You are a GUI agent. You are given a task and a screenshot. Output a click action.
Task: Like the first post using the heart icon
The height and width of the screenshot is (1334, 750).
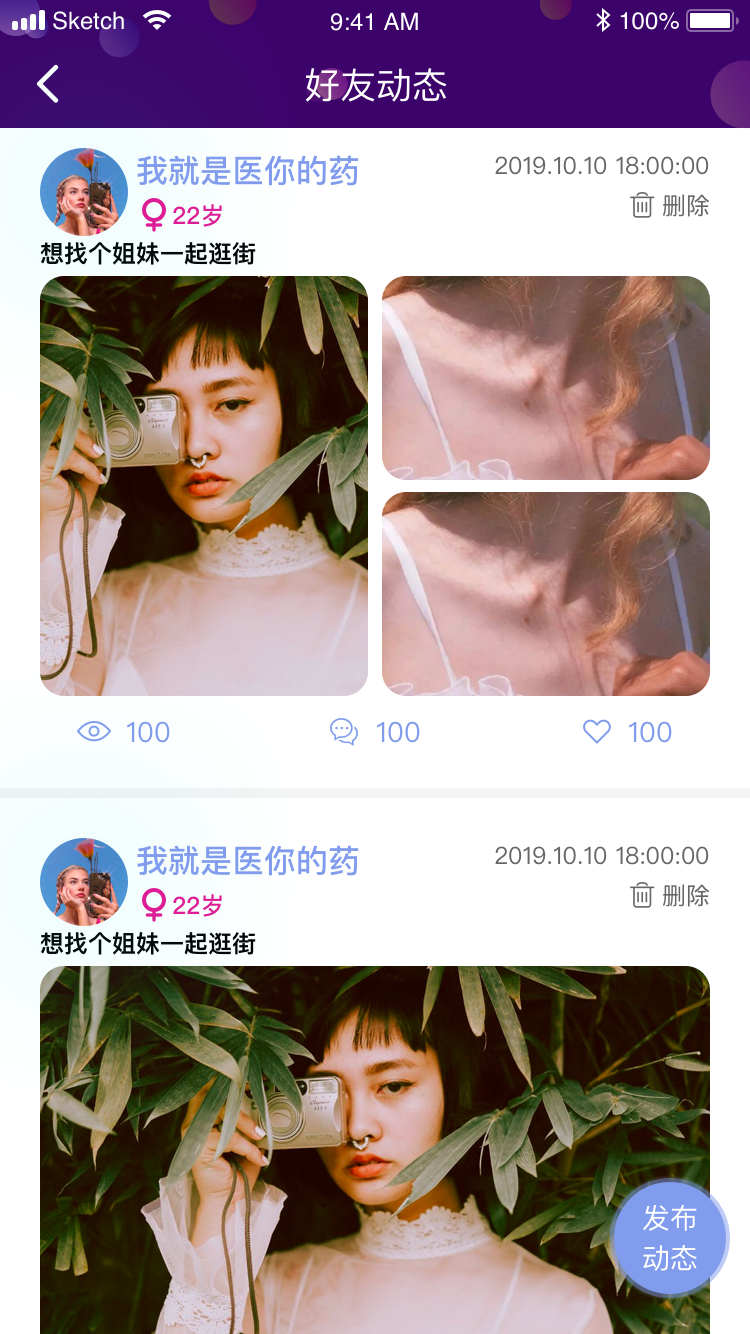click(x=596, y=731)
